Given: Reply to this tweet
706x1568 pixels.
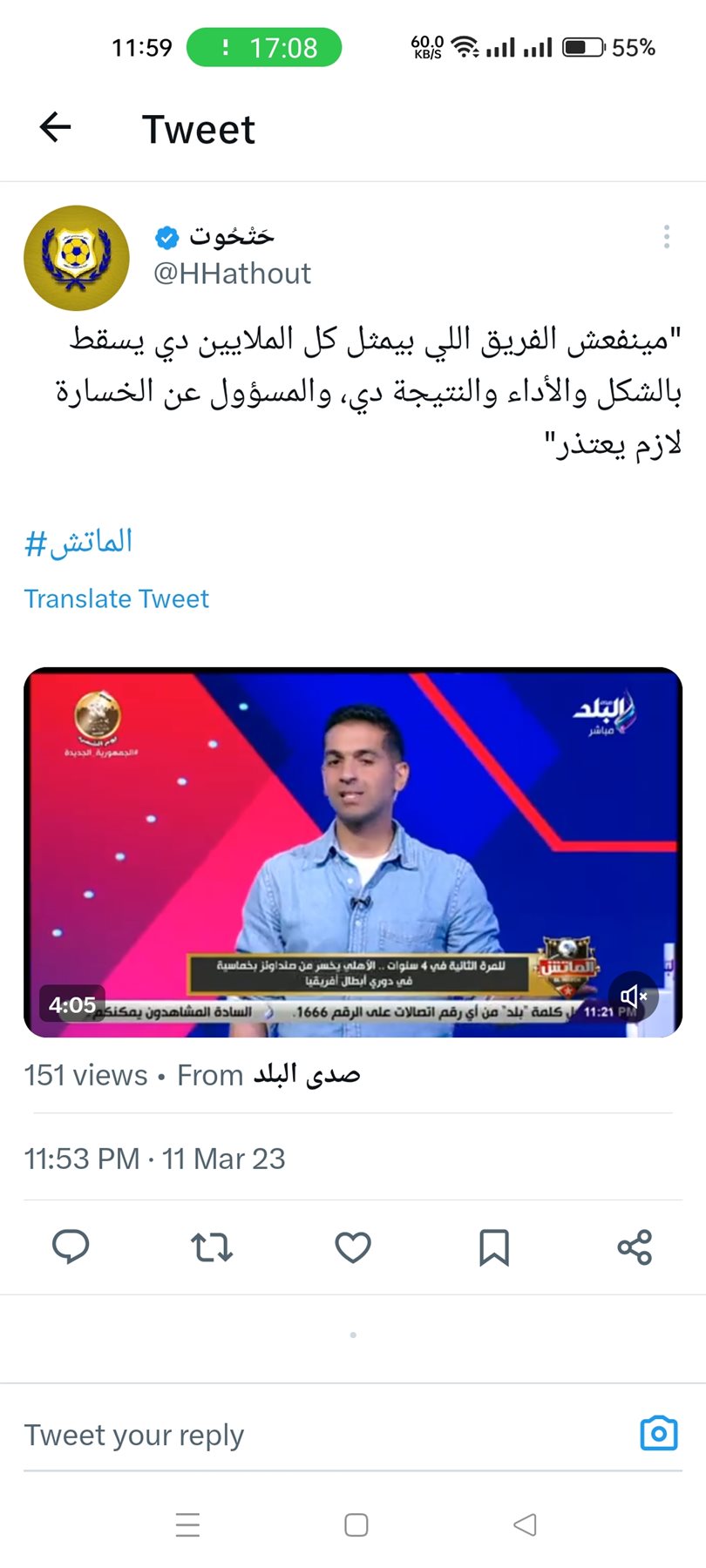Looking at the screenshot, I should pyautogui.click(x=71, y=1247).
